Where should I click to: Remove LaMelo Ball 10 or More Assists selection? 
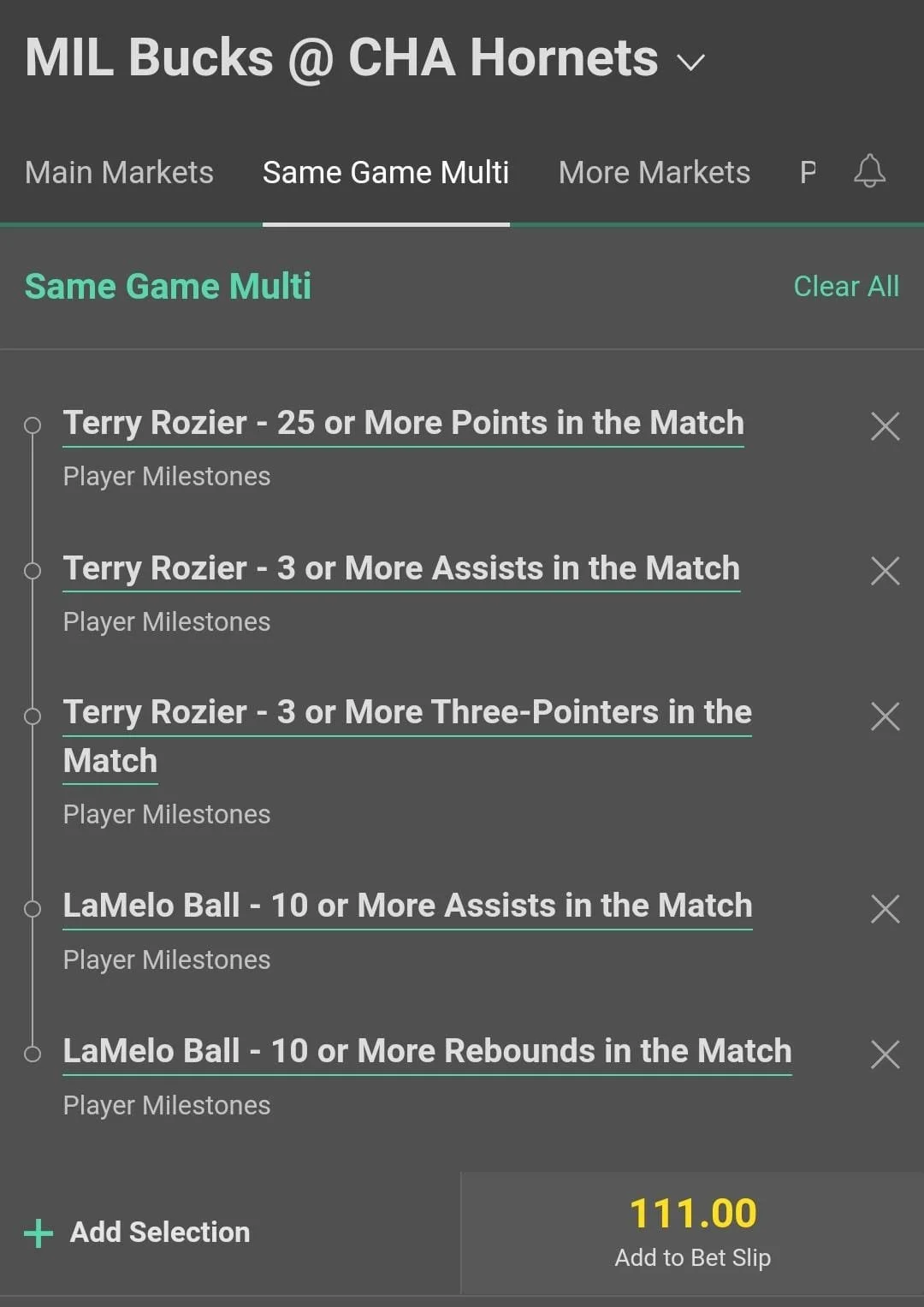885,909
